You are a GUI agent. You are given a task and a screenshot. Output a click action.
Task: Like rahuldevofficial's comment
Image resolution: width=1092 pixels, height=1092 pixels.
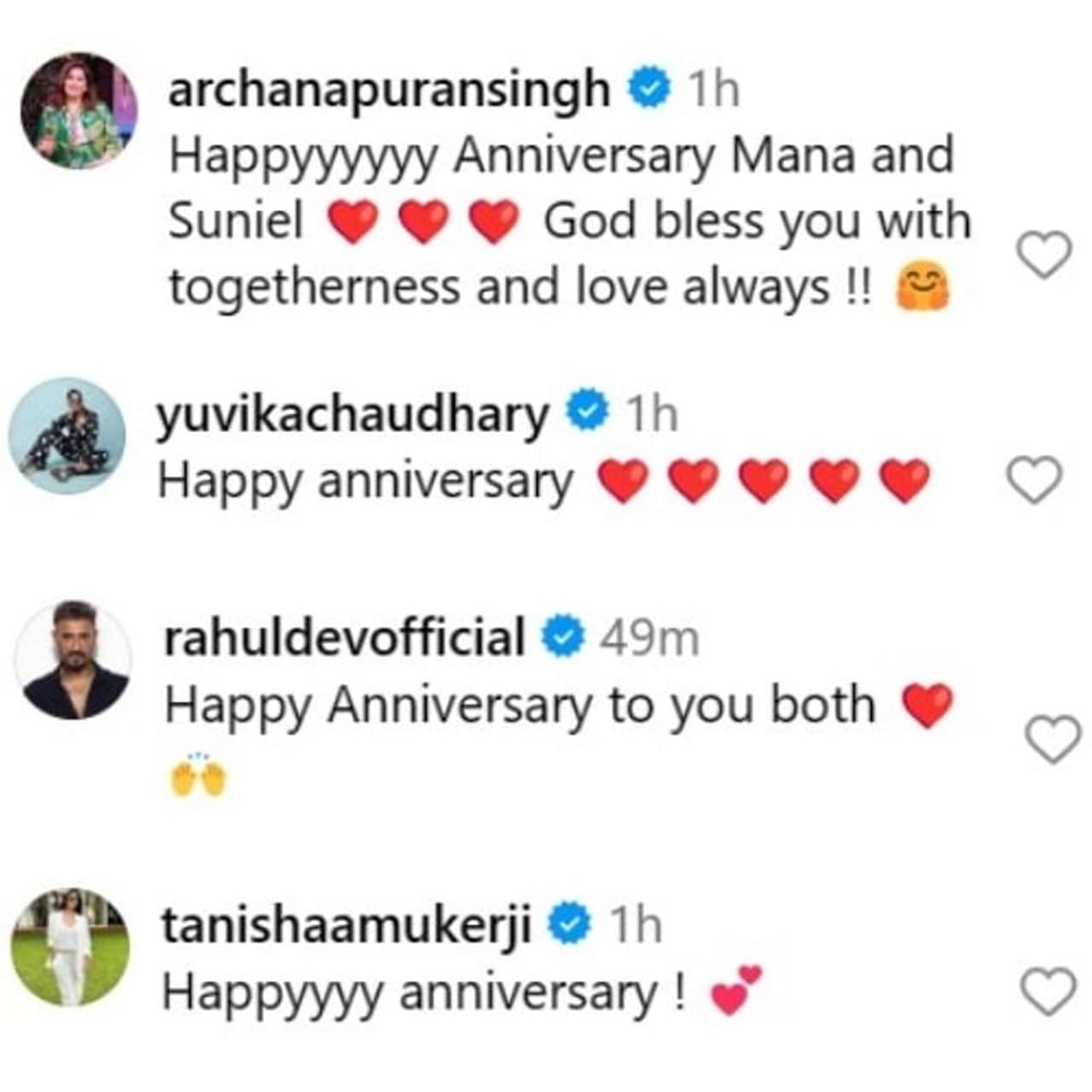(x=1051, y=738)
